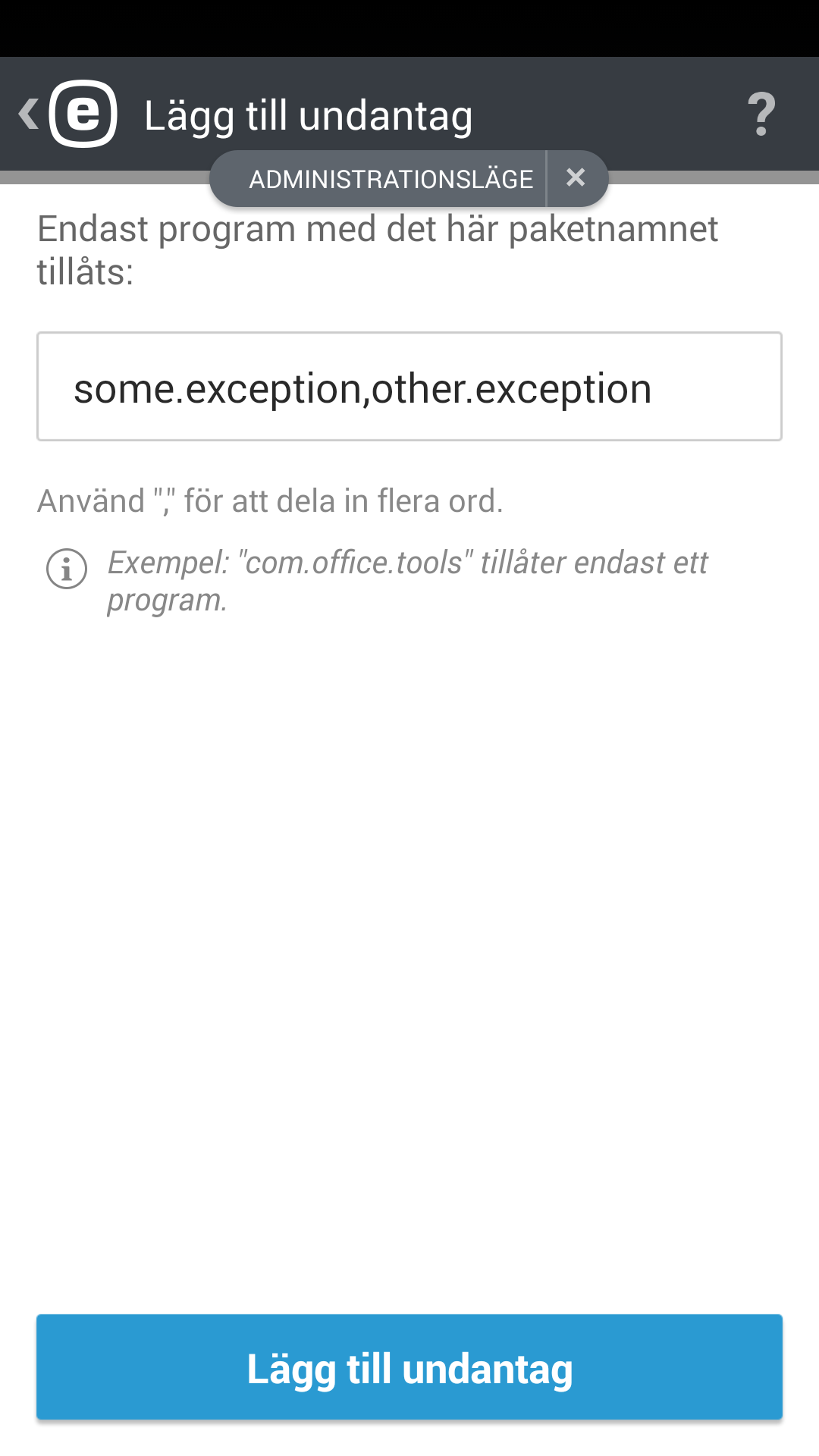This screenshot has width=819, height=1456.
Task: Go back using the ESET logo arrow
Action: point(67,114)
